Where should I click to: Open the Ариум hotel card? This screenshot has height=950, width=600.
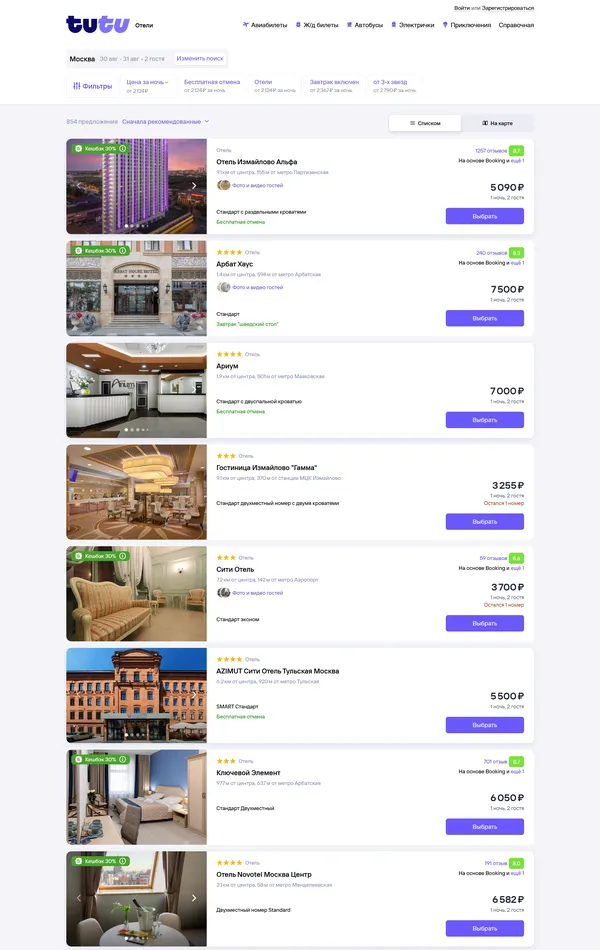227,366
